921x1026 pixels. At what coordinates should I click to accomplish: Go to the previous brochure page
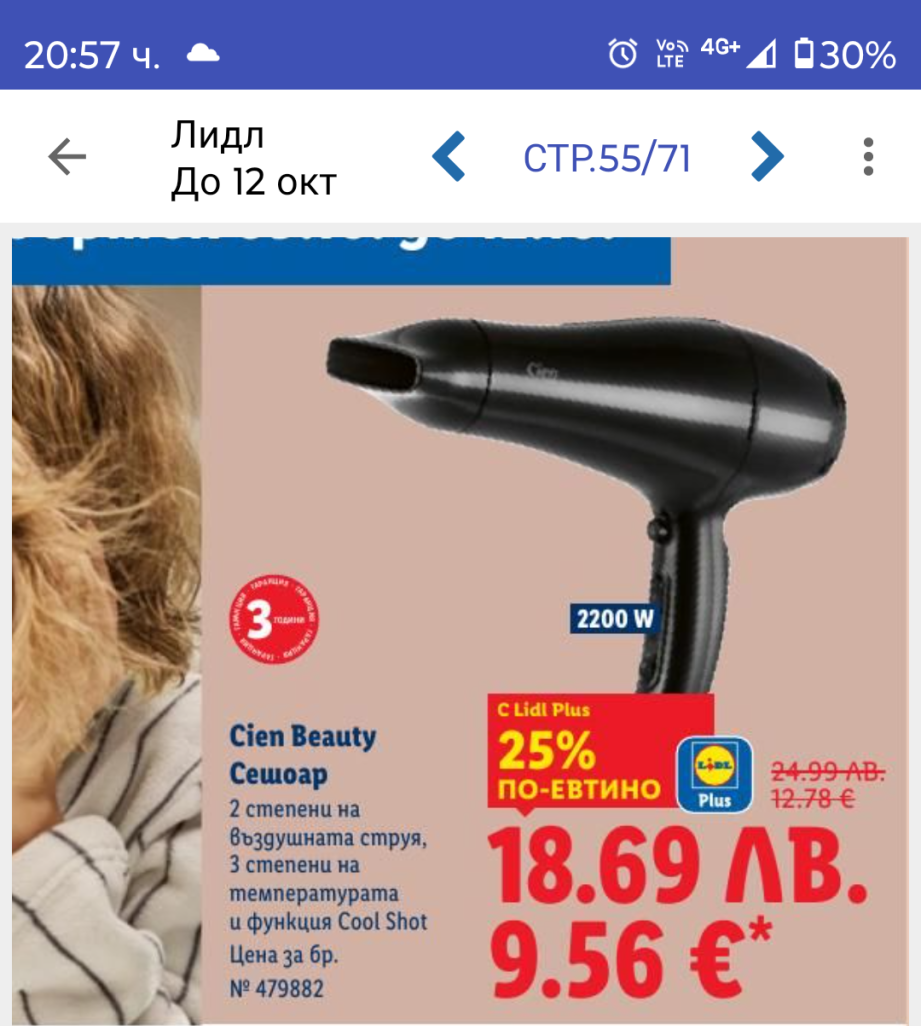click(449, 157)
